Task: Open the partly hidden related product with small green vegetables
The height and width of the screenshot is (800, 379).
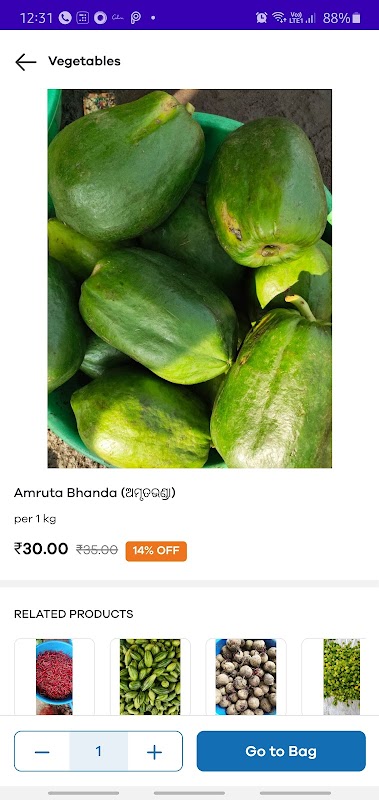Action: coord(340,677)
